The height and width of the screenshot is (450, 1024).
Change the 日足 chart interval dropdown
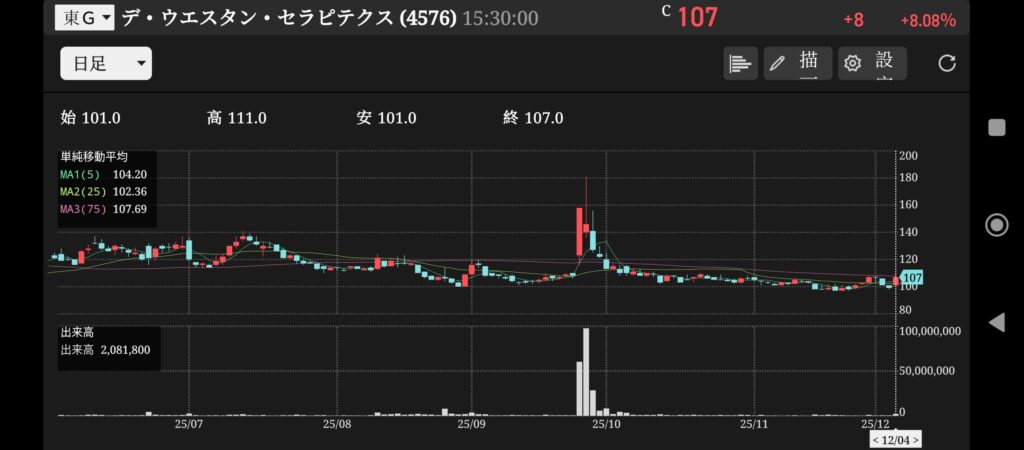click(x=106, y=64)
